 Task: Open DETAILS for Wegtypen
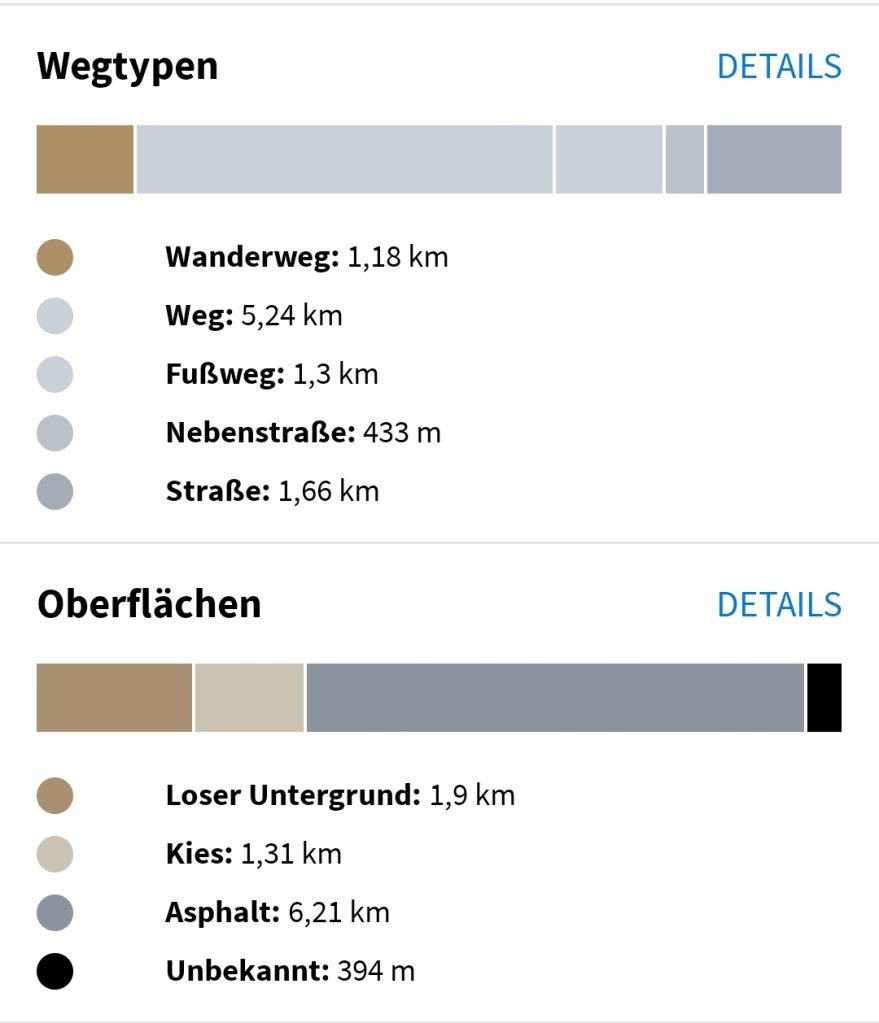pyautogui.click(x=779, y=66)
